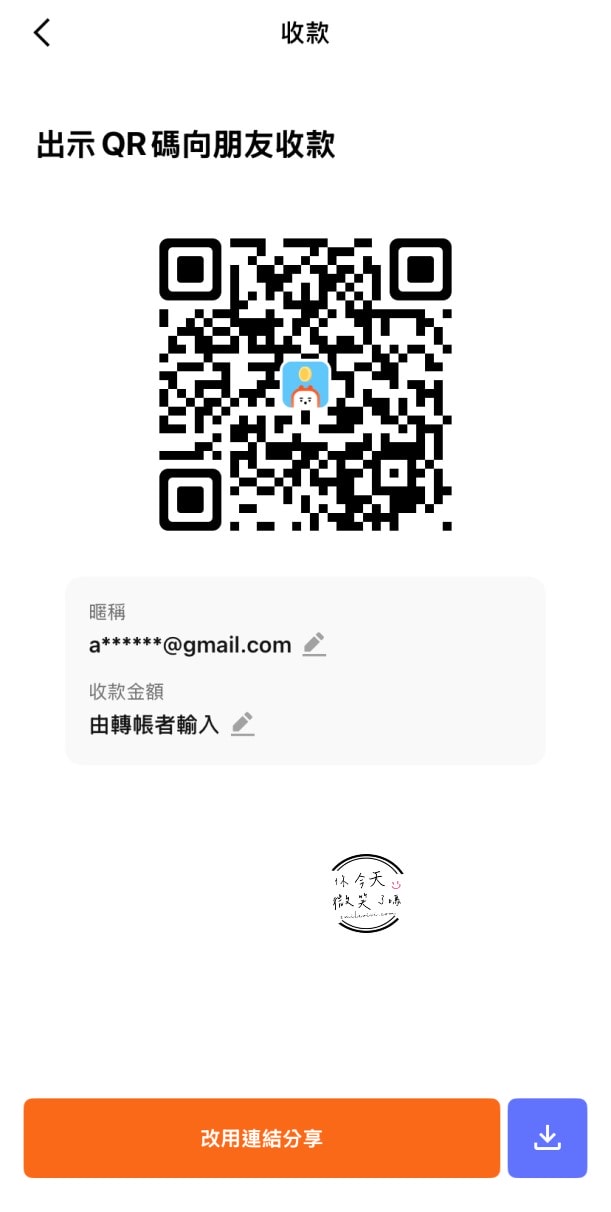
Task: Edit the 暱稱 nickname with pencil icon
Action: (x=314, y=644)
